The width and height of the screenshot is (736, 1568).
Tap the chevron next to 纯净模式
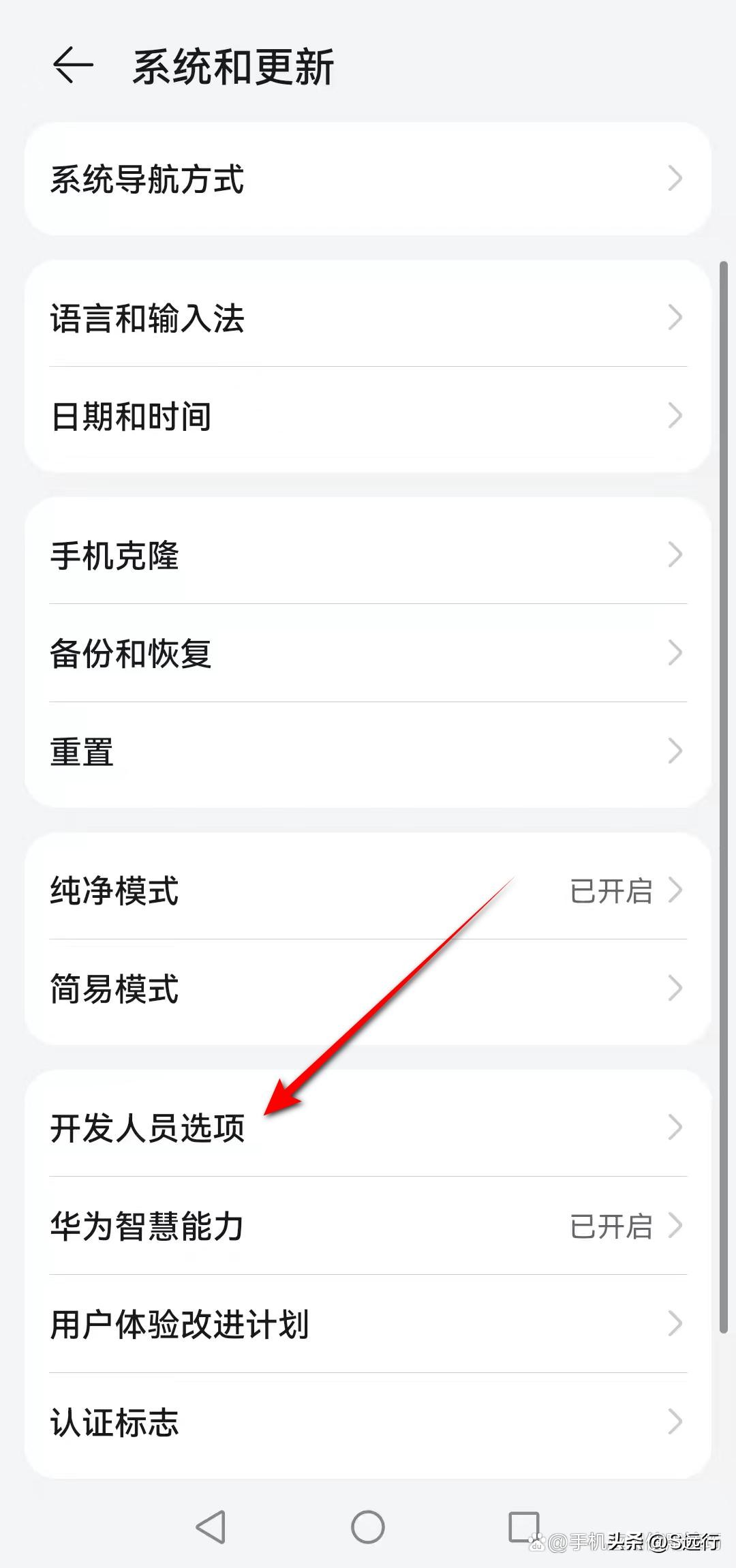[675, 890]
